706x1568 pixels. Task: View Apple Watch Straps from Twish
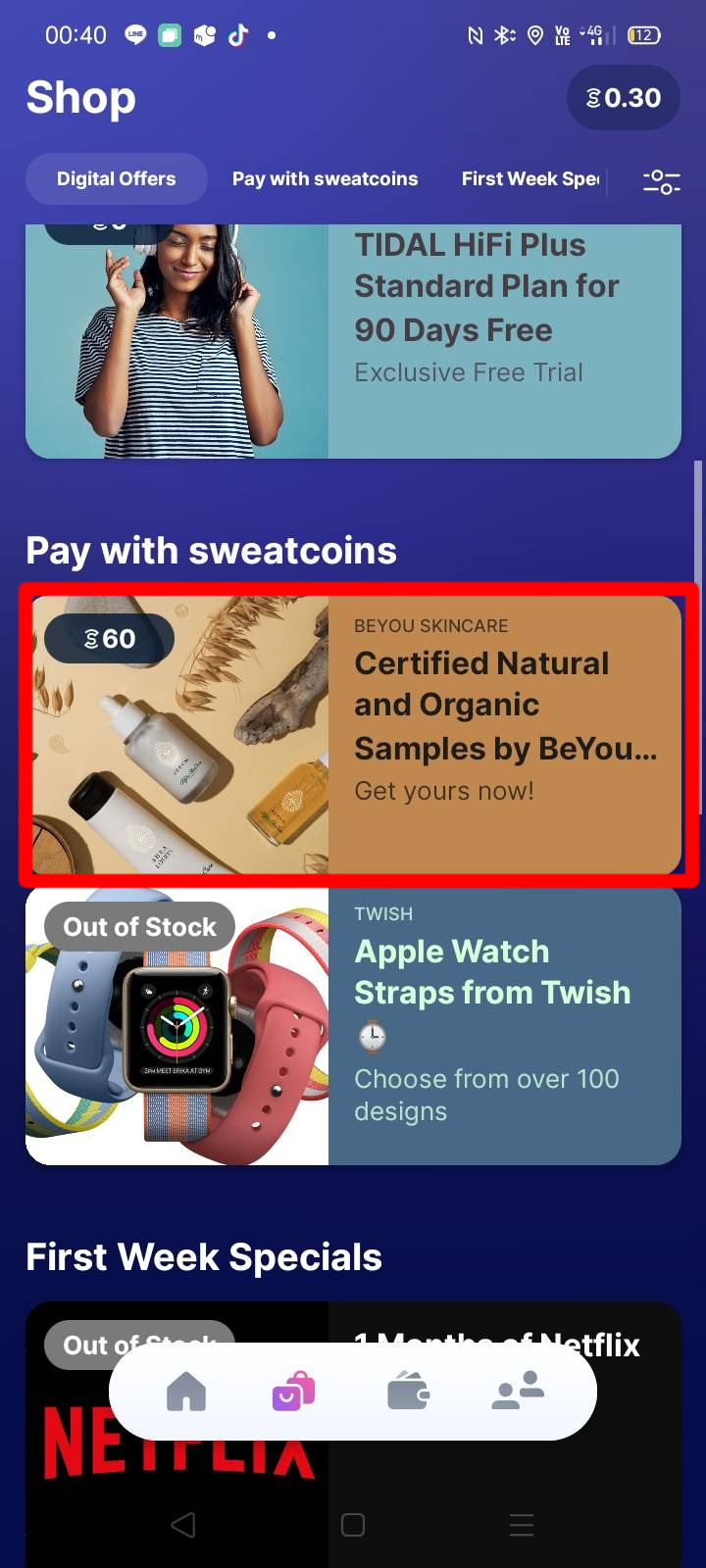353,1025
